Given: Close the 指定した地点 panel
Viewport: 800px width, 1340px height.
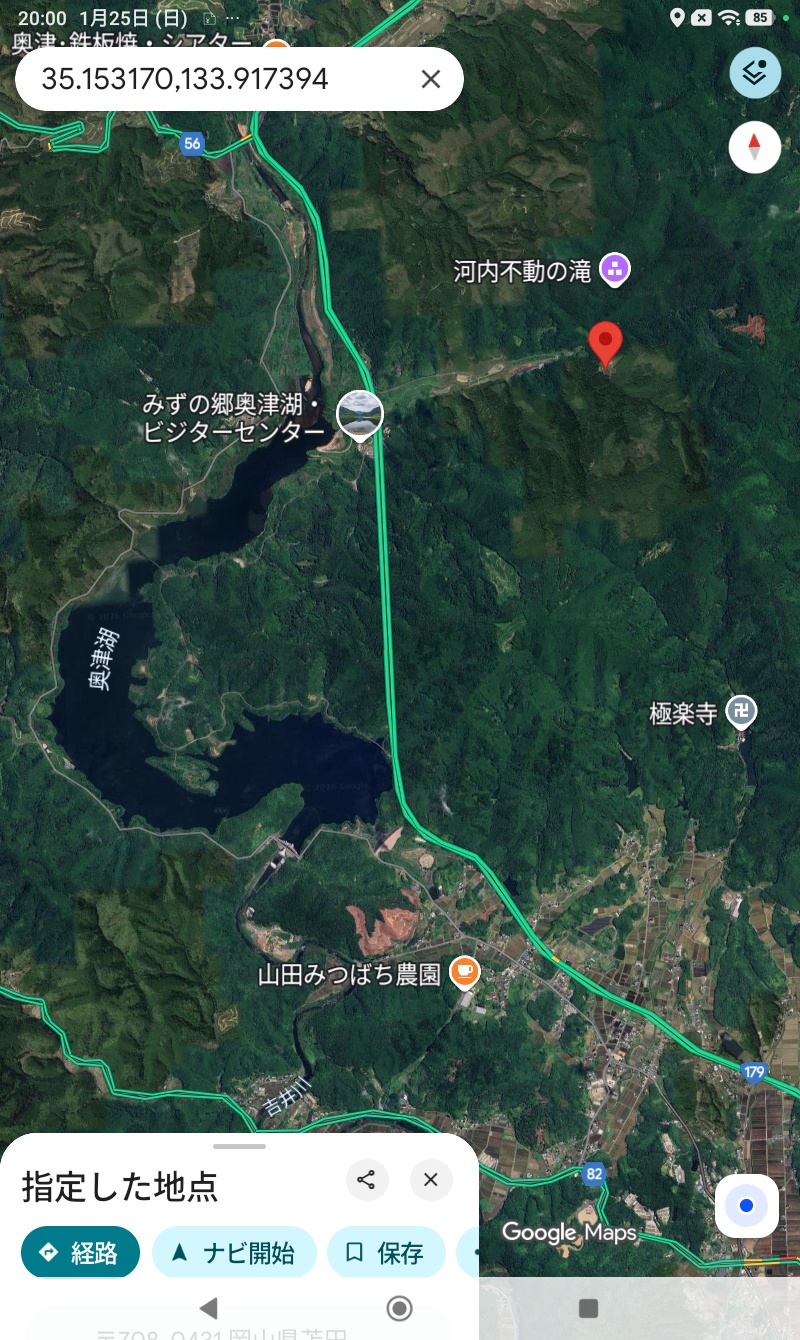Looking at the screenshot, I should (x=431, y=1180).
